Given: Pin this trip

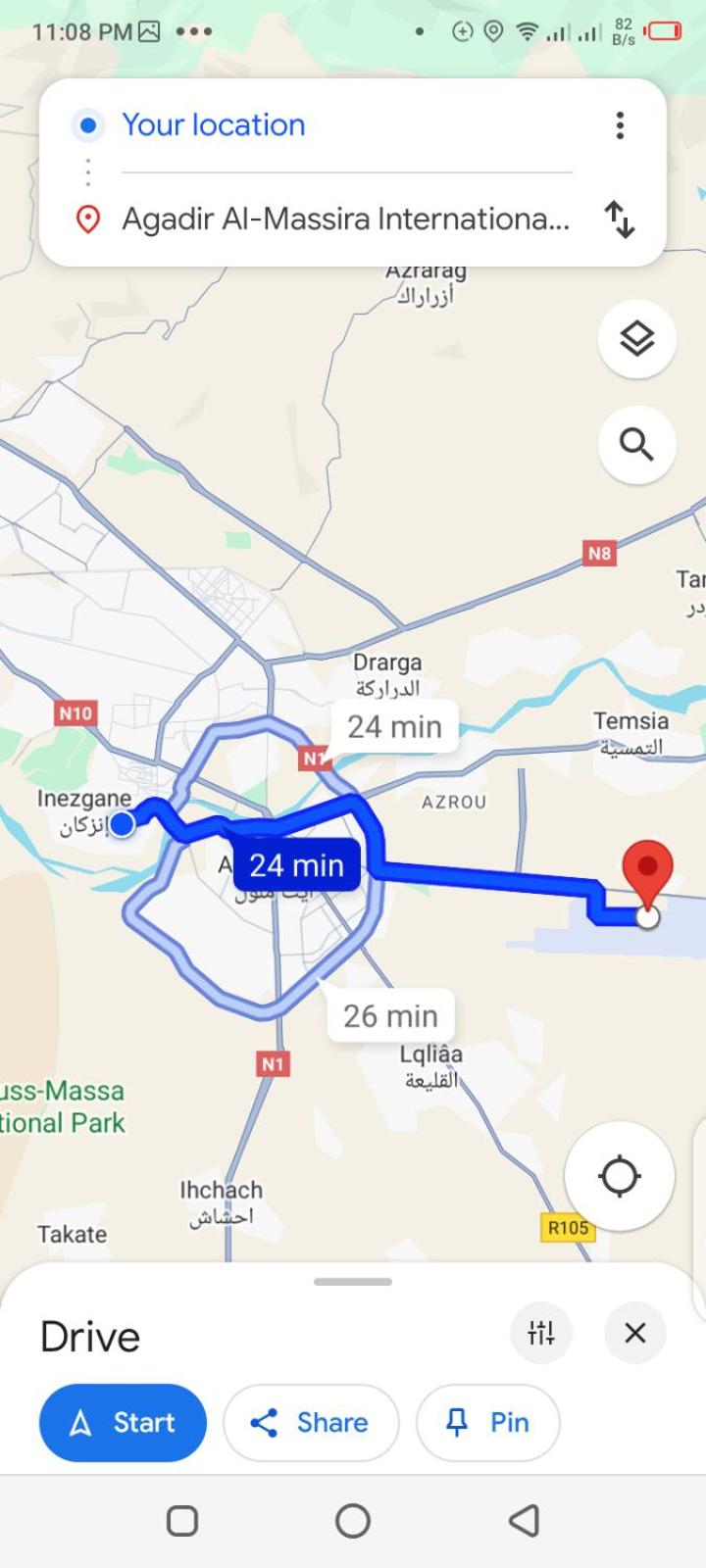Looking at the screenshot, I should (488, 1422).
